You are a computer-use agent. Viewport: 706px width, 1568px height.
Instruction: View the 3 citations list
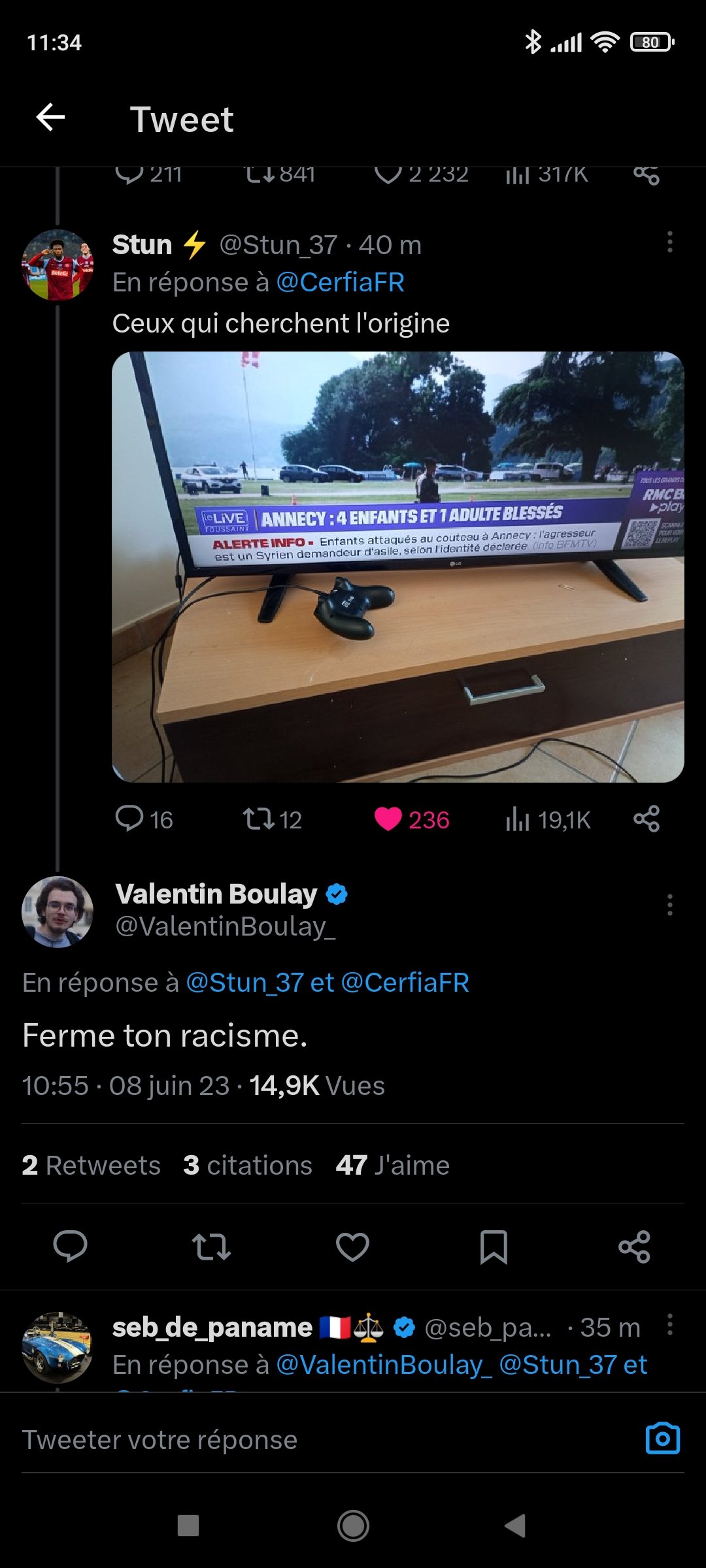click(x=248, y=1166)
